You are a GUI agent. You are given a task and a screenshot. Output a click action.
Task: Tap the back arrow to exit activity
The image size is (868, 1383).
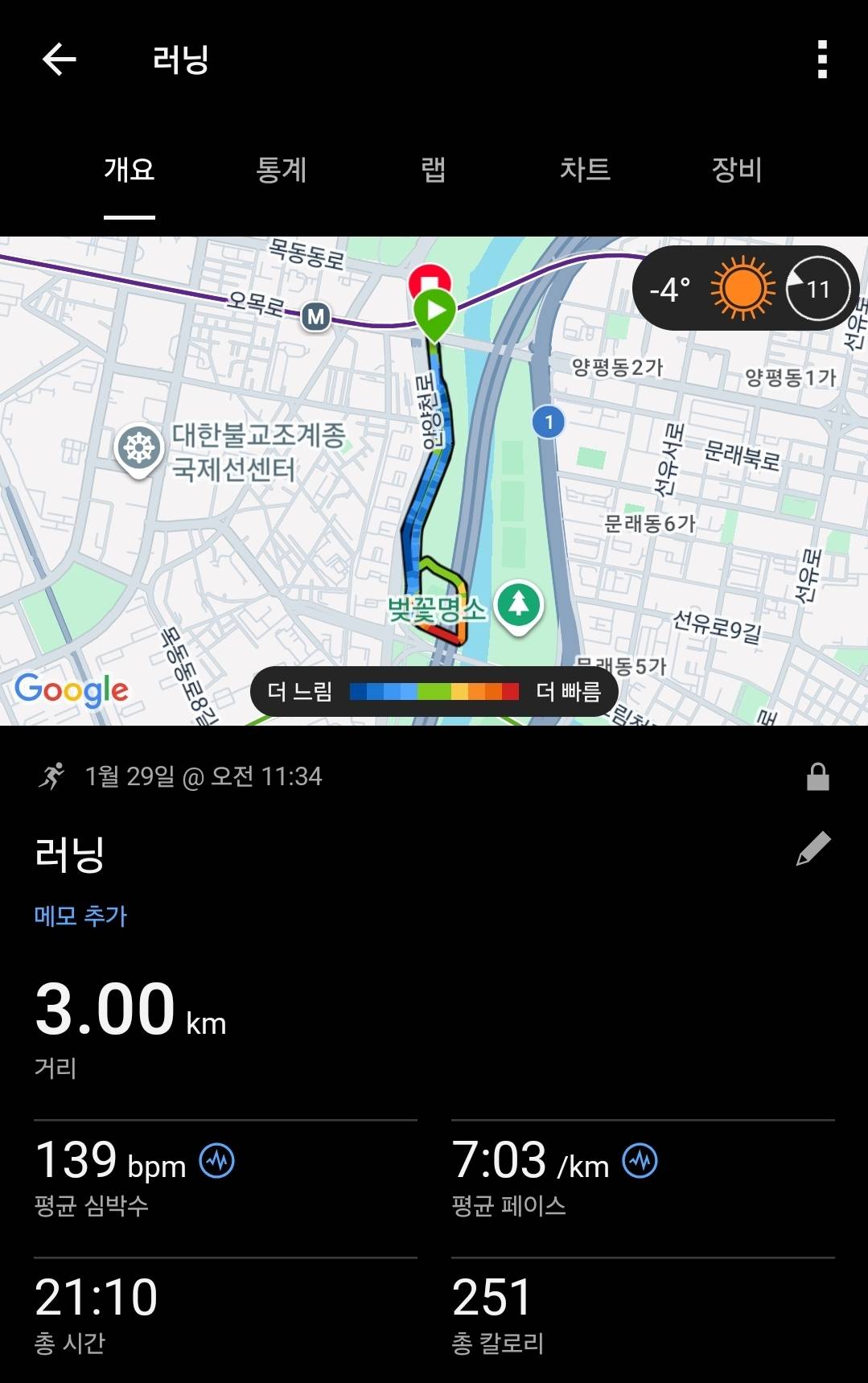58,60
